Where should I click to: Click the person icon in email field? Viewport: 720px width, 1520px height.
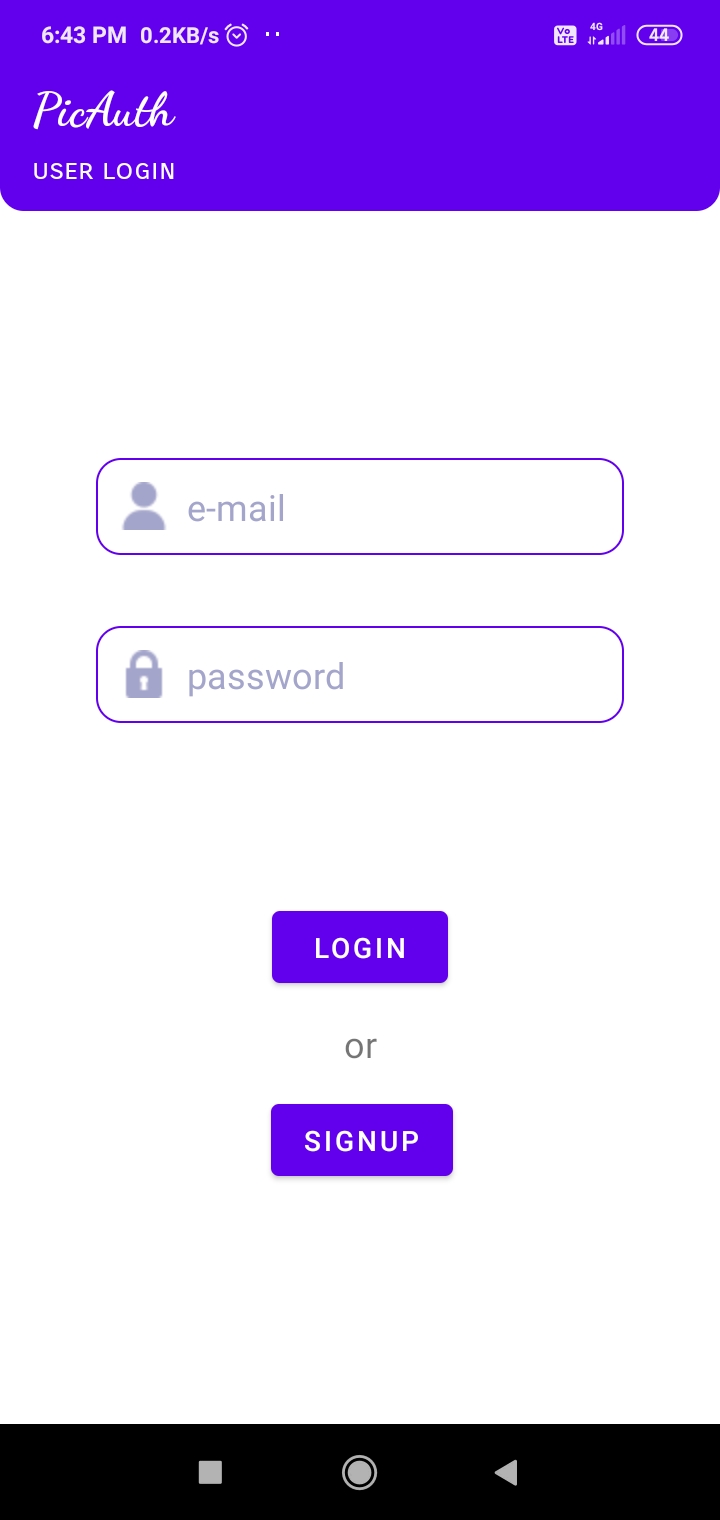(x=144, y=506)
